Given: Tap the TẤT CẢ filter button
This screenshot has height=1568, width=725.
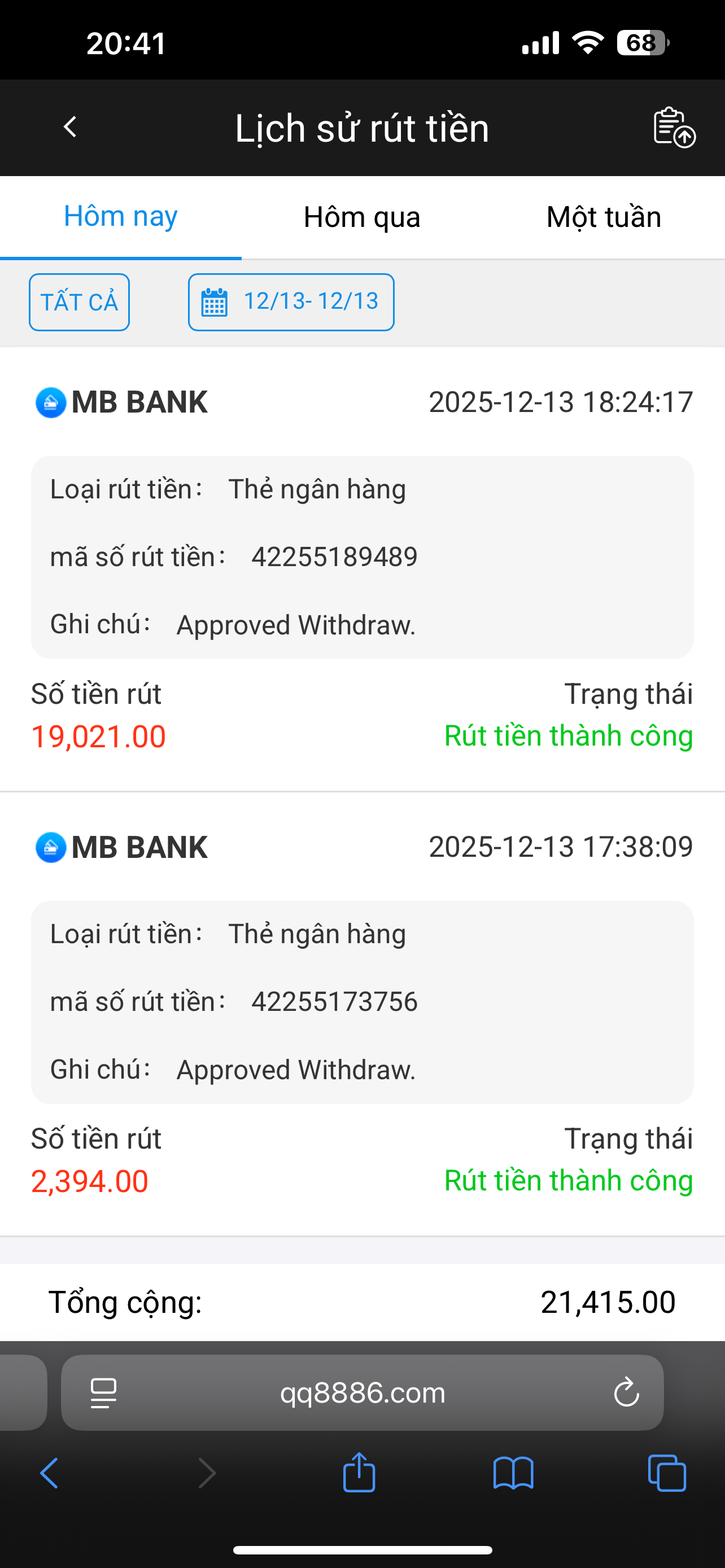Looking at the screenshot, I should click(79, 302).
